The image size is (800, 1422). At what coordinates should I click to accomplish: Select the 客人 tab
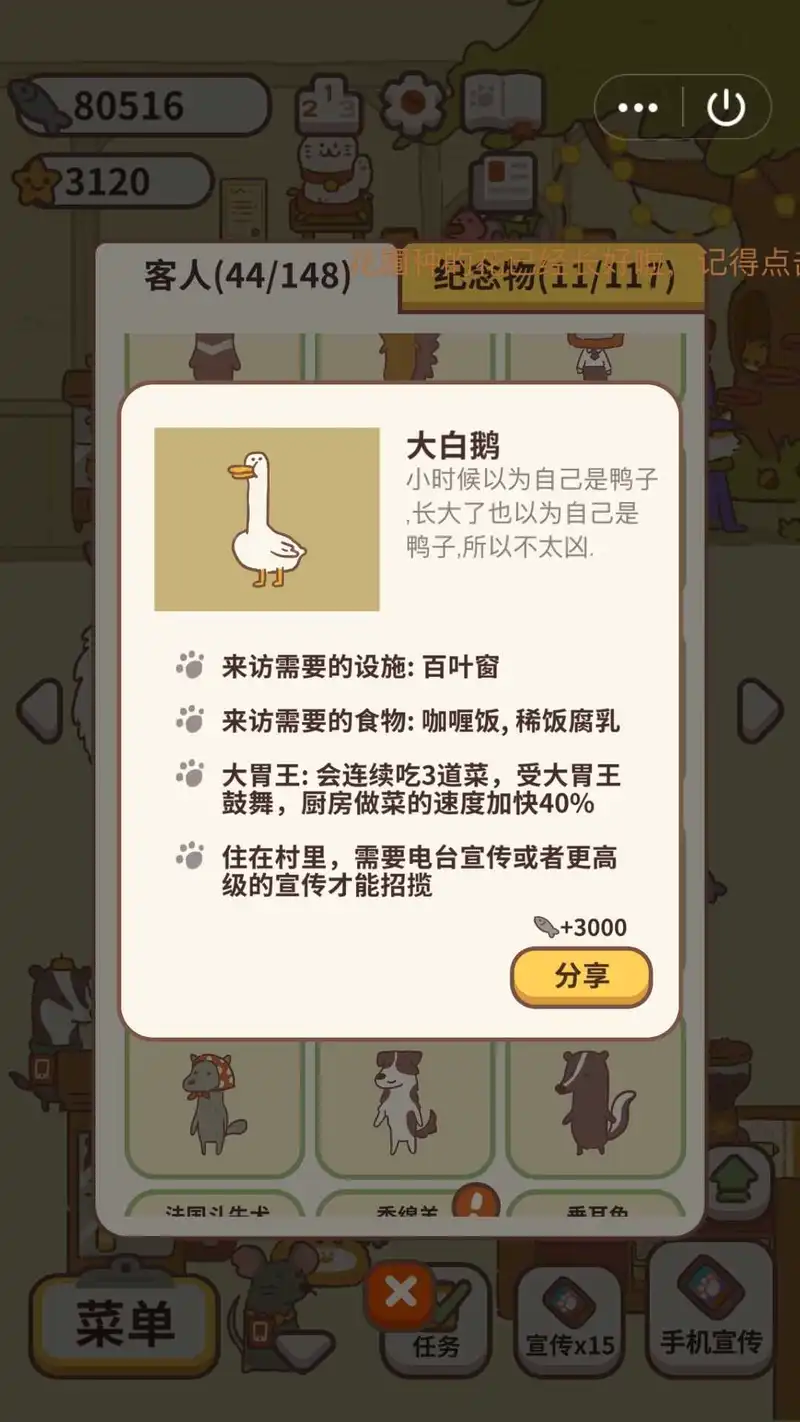tap(247, 277)
